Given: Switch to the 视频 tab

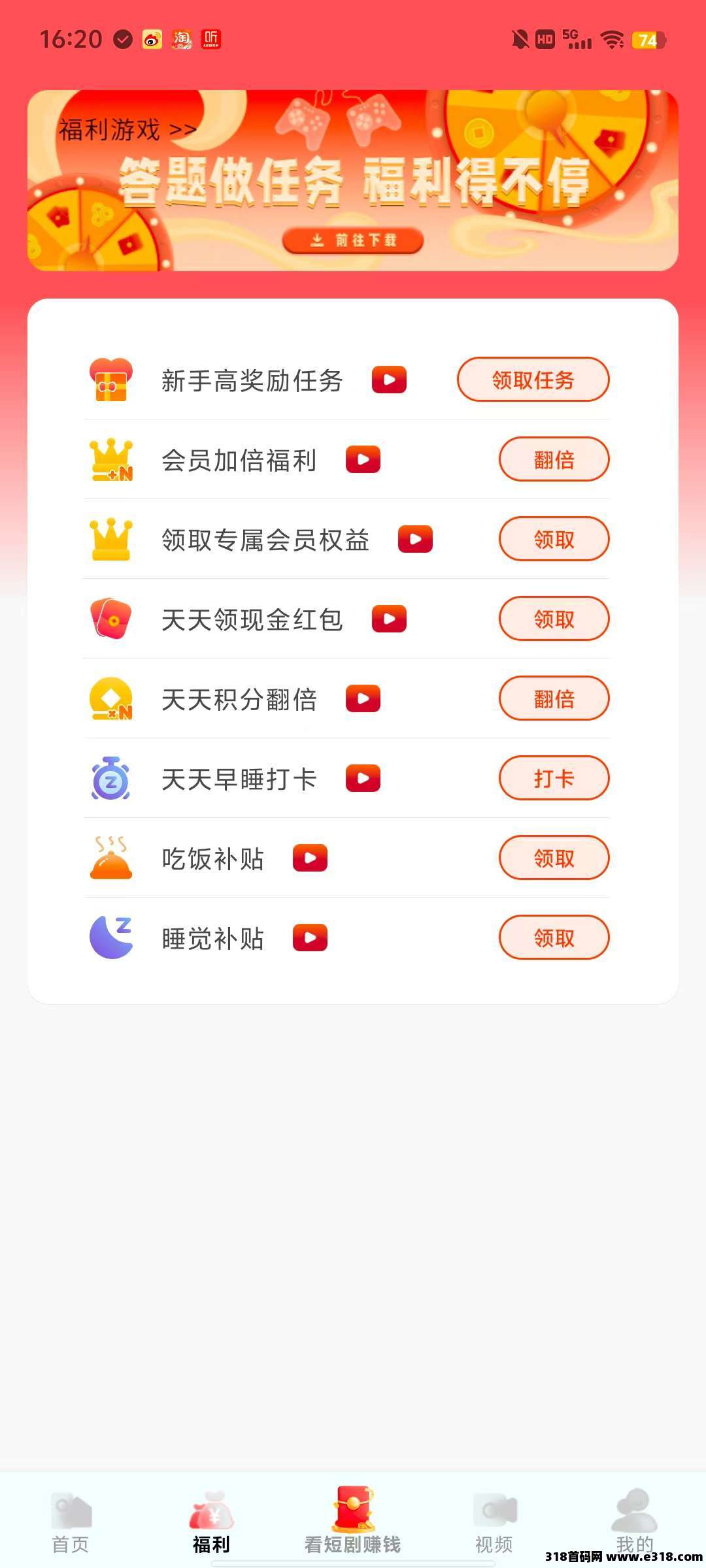Looking at the screenshot, I should coord(494,1524).
